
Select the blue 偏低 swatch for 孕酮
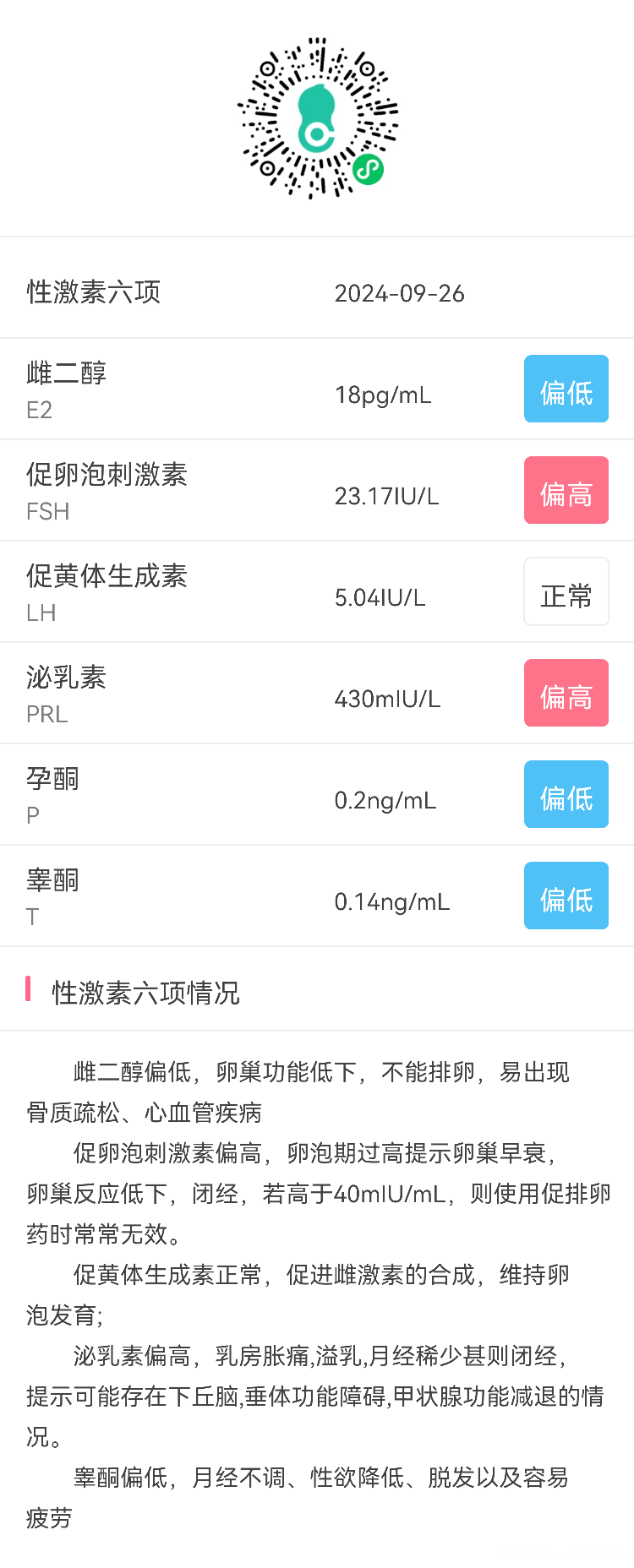tap(566, 793)
